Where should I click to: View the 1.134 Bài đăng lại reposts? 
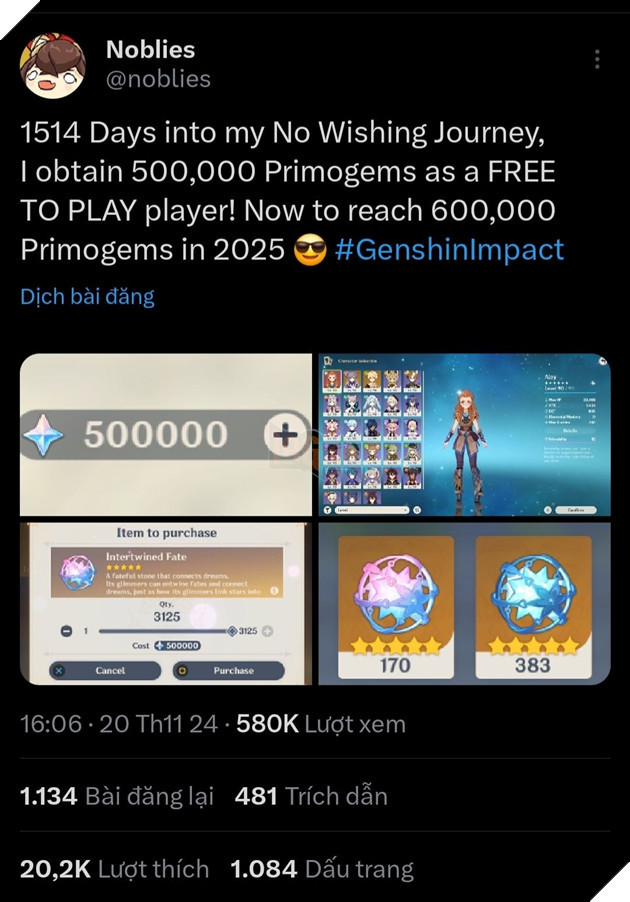click(x=118, y=796)
